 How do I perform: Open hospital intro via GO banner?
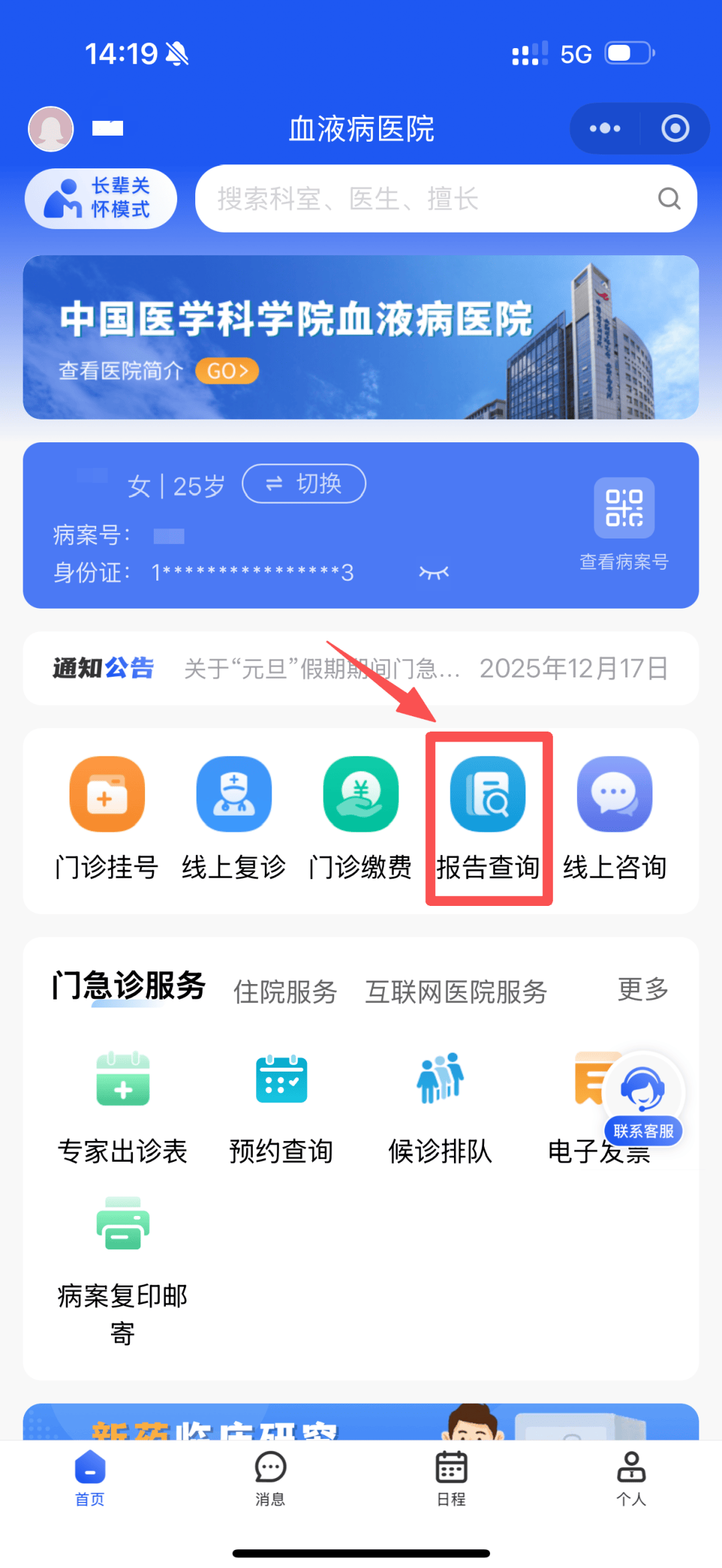pos(227,371)
